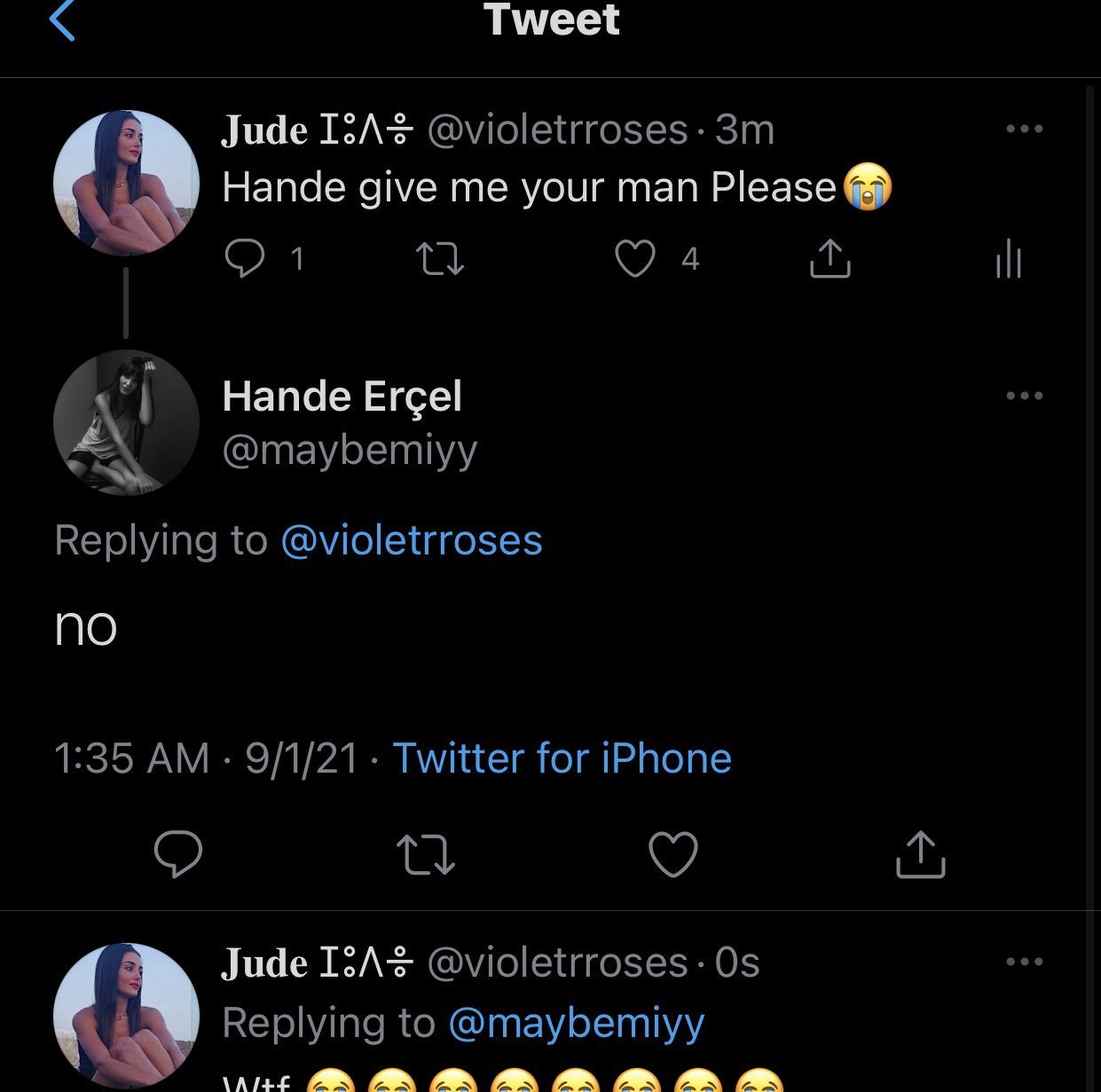
Task: Open @violetrroses link in Hande's reply
Action: [412, 540]
